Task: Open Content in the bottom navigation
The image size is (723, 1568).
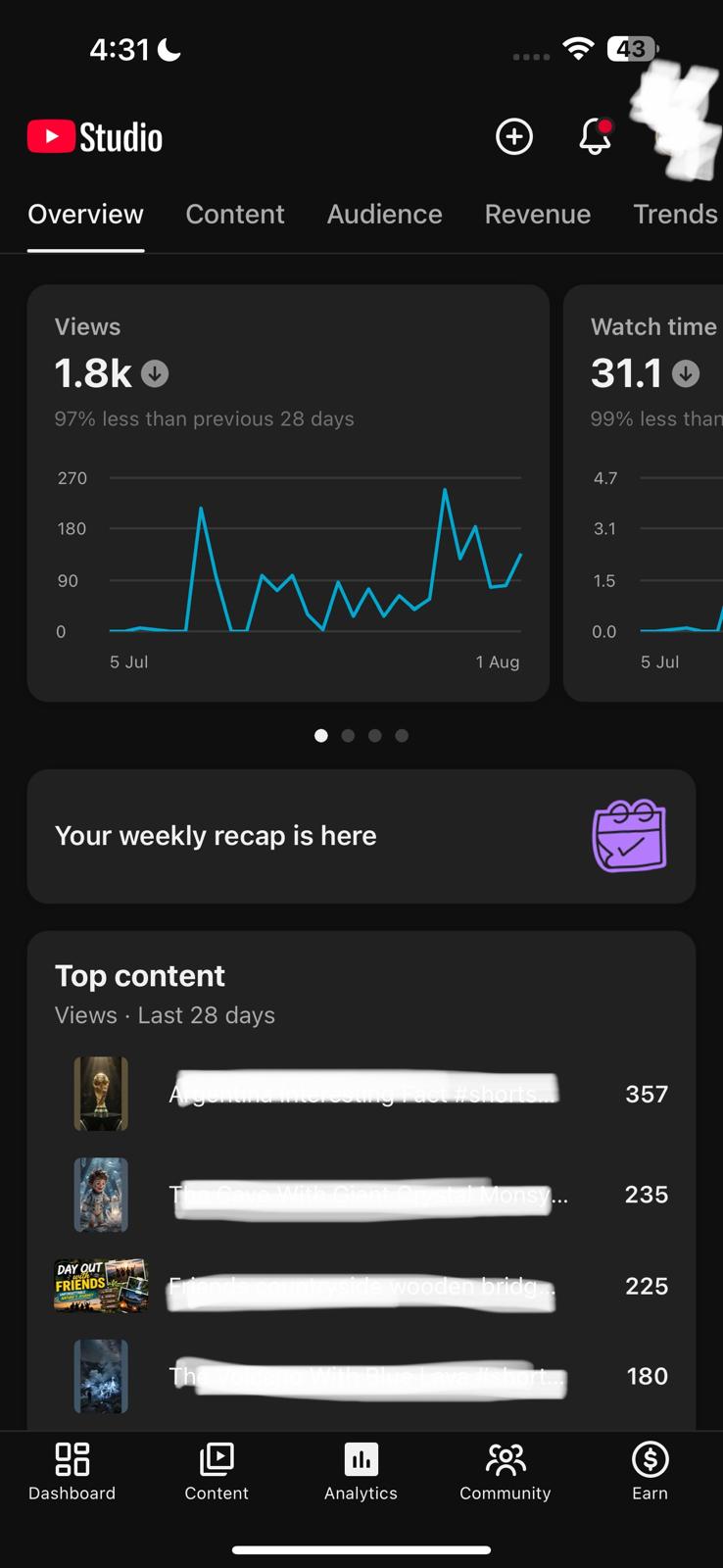Action: [x=217, y=1472]
